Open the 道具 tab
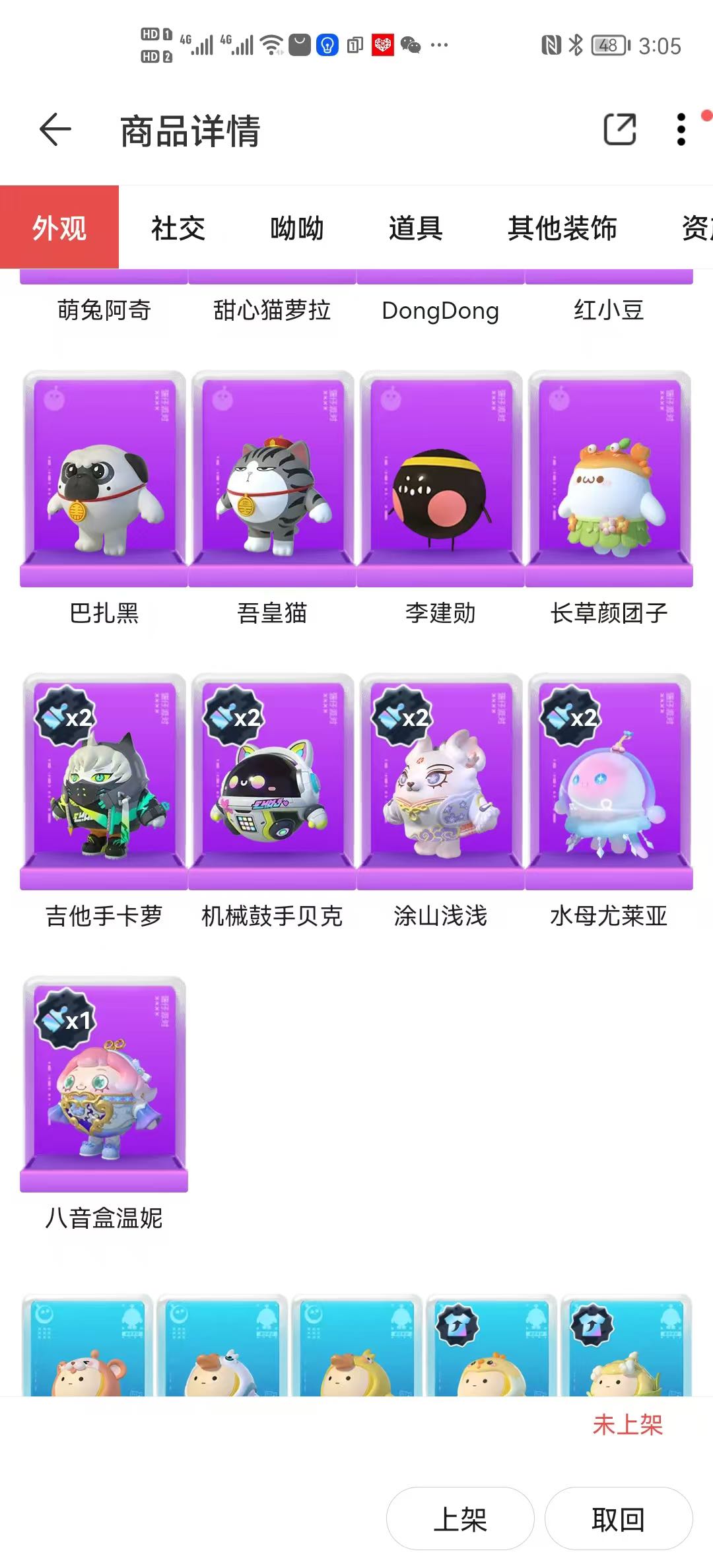 point(416,228)
